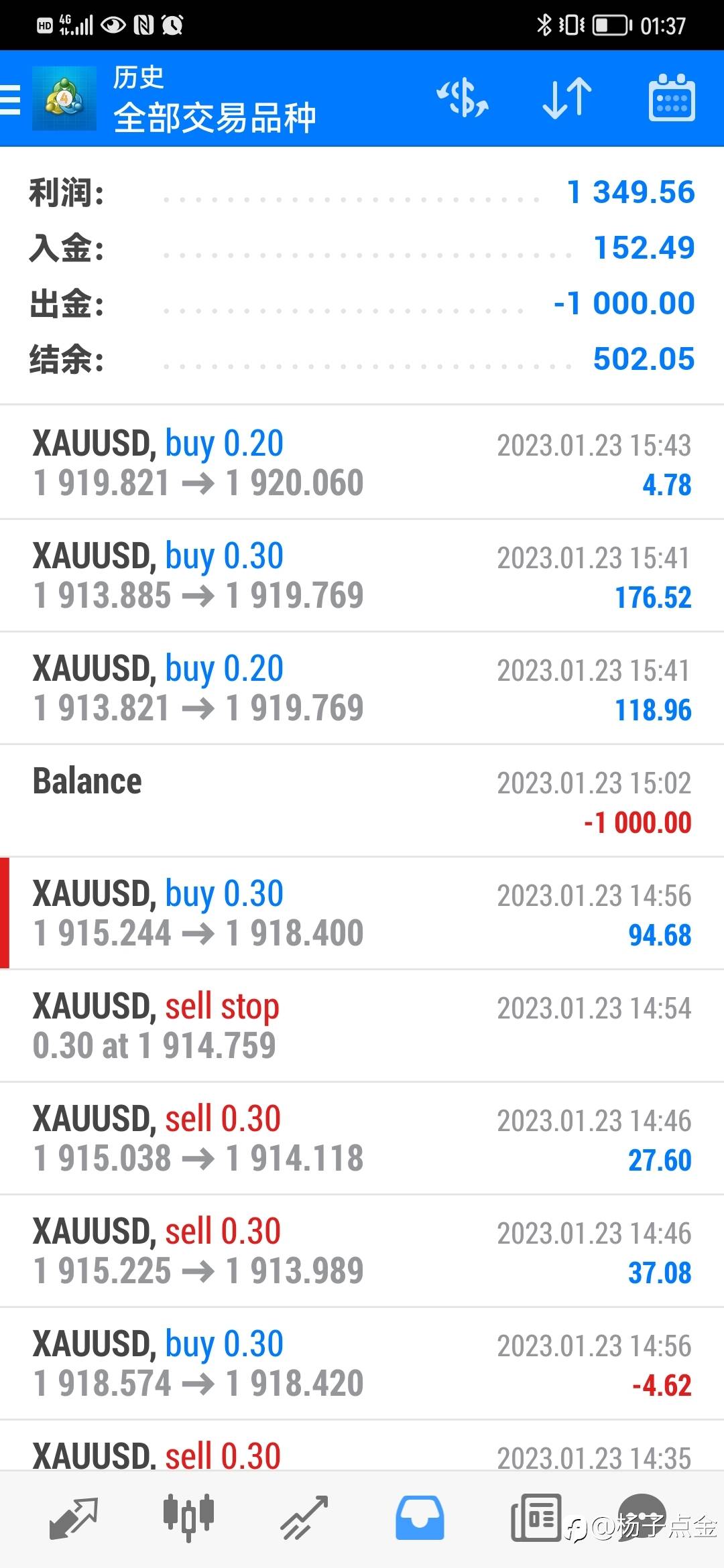This screenshot has width=724, height=1568.
Task: Expand XAUUSD sell 0.30 trade with 37.08 profit
Action: click(362, 1250)
